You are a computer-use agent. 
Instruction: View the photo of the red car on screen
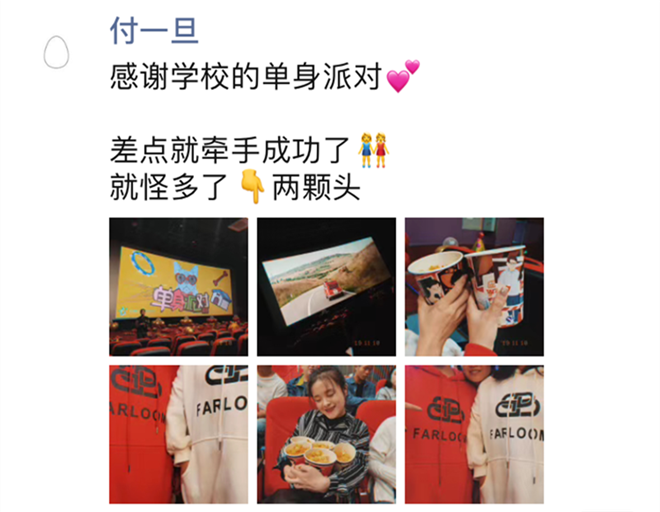click(x=326, y=287)
